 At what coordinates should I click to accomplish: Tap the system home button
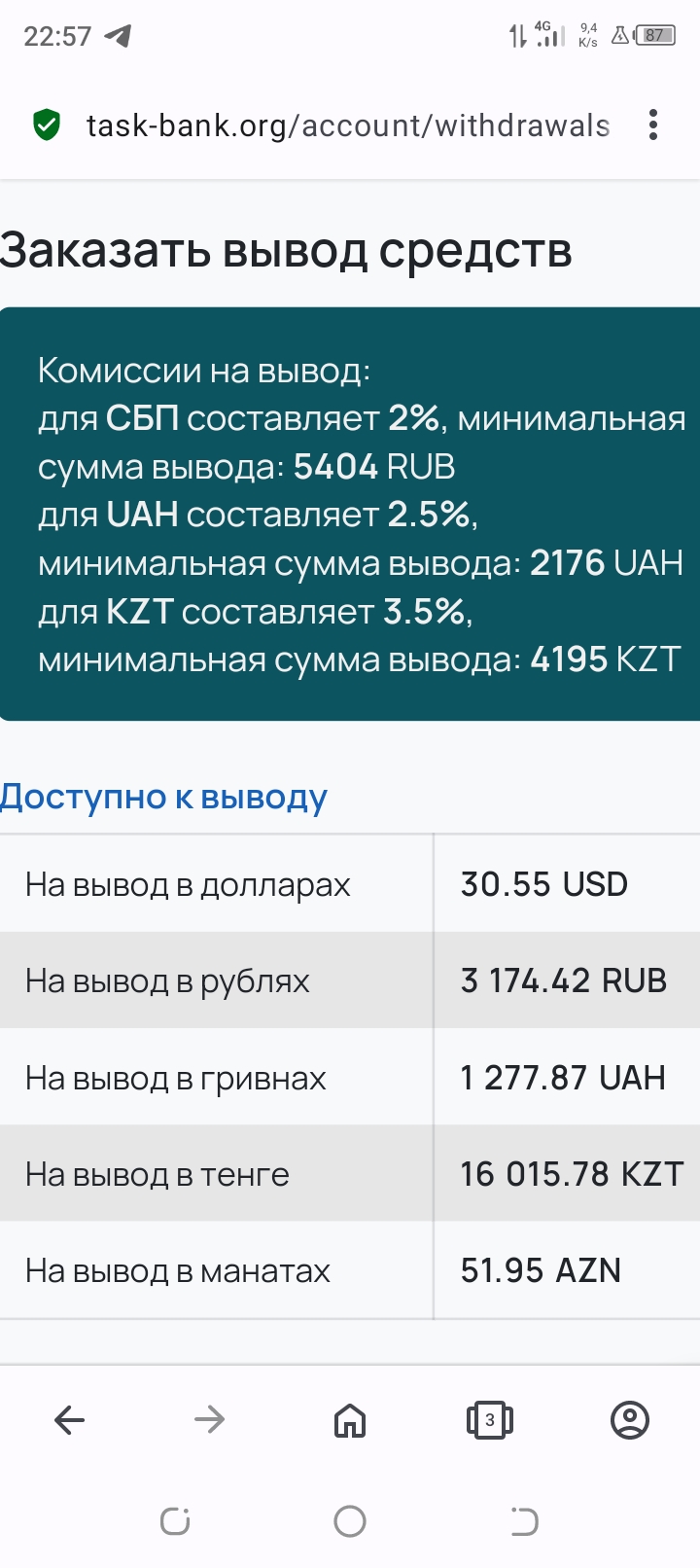[x=350, y=1521]
